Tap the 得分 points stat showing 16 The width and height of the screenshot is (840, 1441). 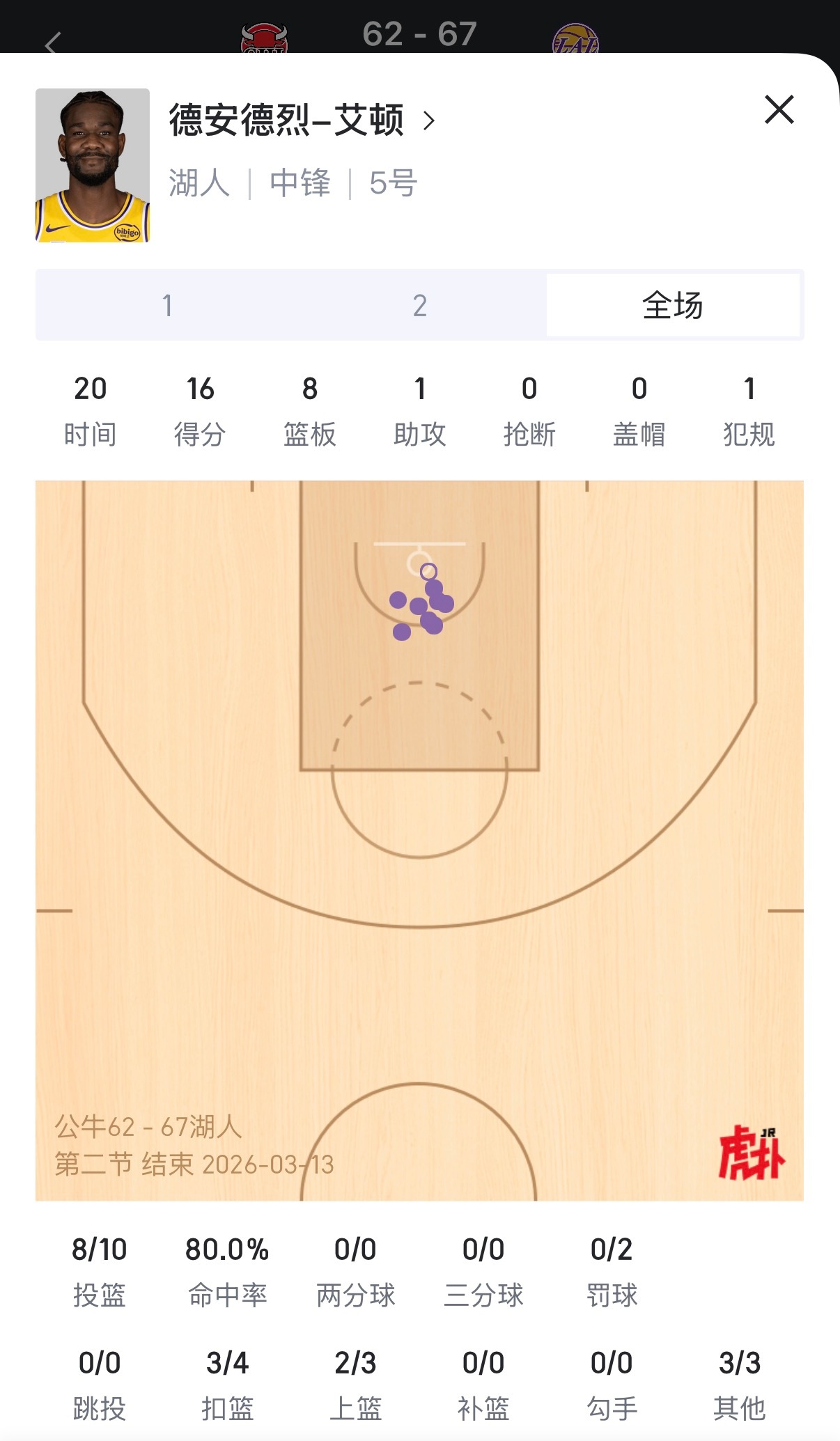click(x=201, y=411)
